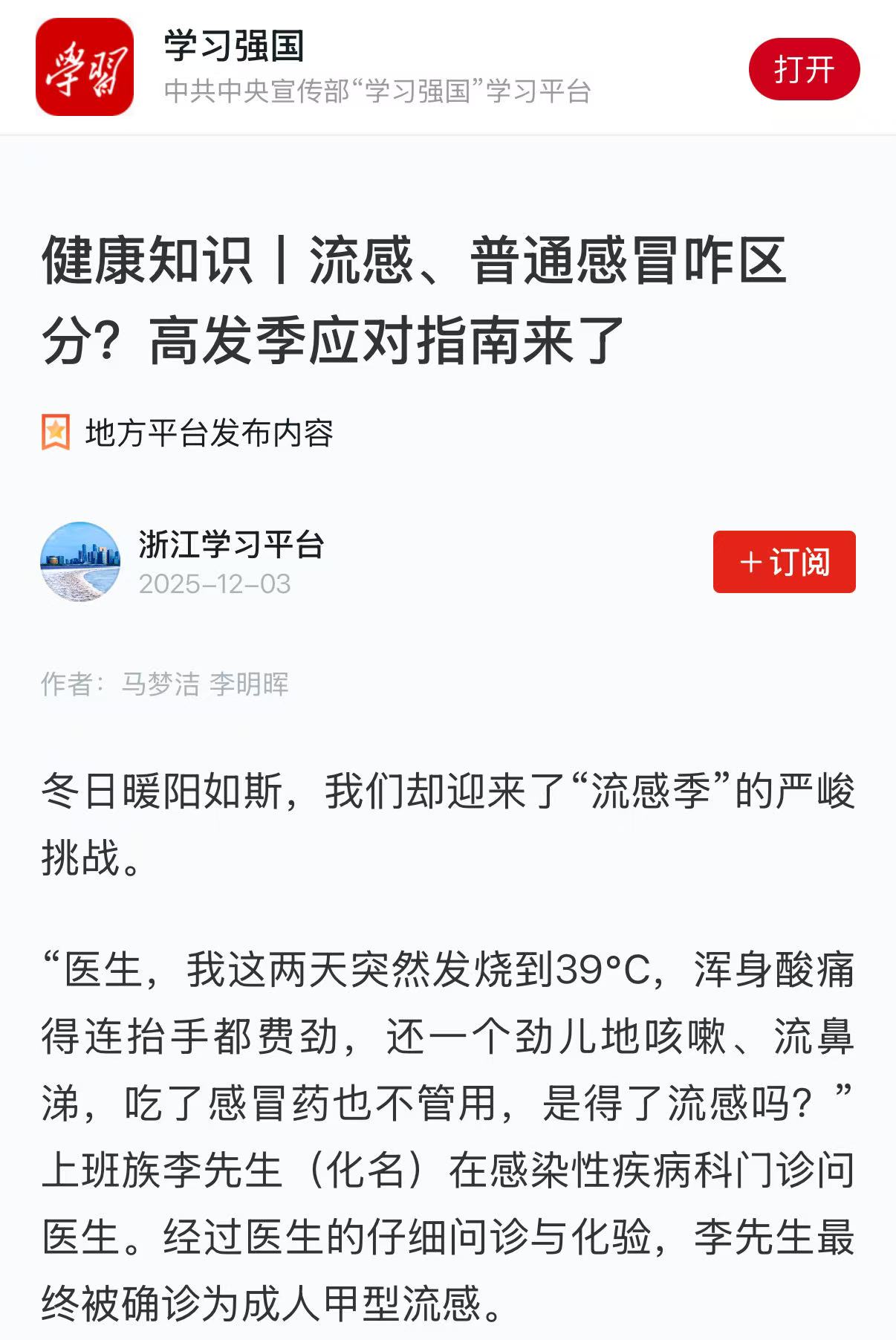Enable subscription to this publisher
Viewport: 896px width, 1340px height.
click(784, 563)
